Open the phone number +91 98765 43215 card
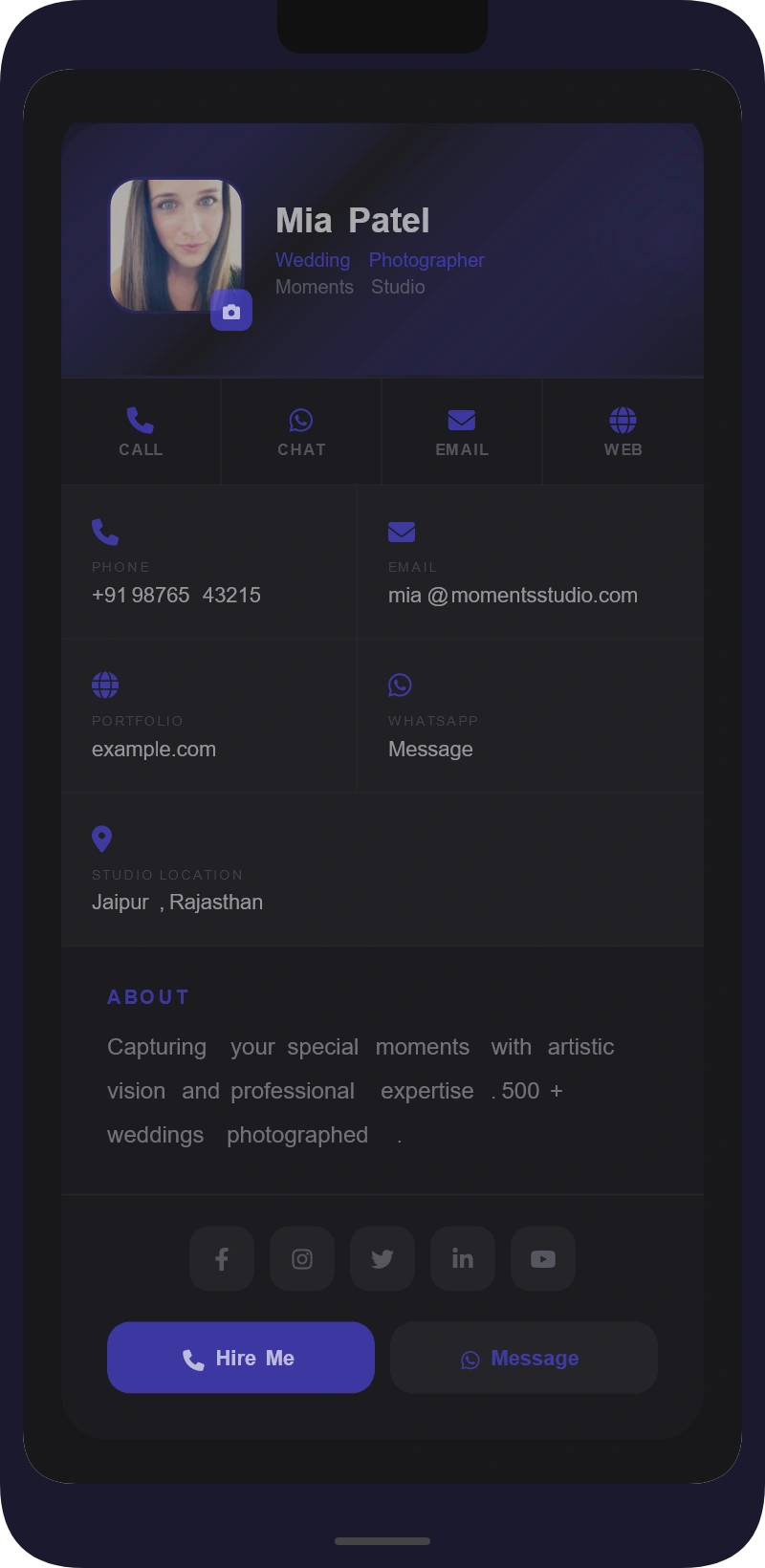The width and height of the screenshot is (765, 1568). (x=208, y=562)
